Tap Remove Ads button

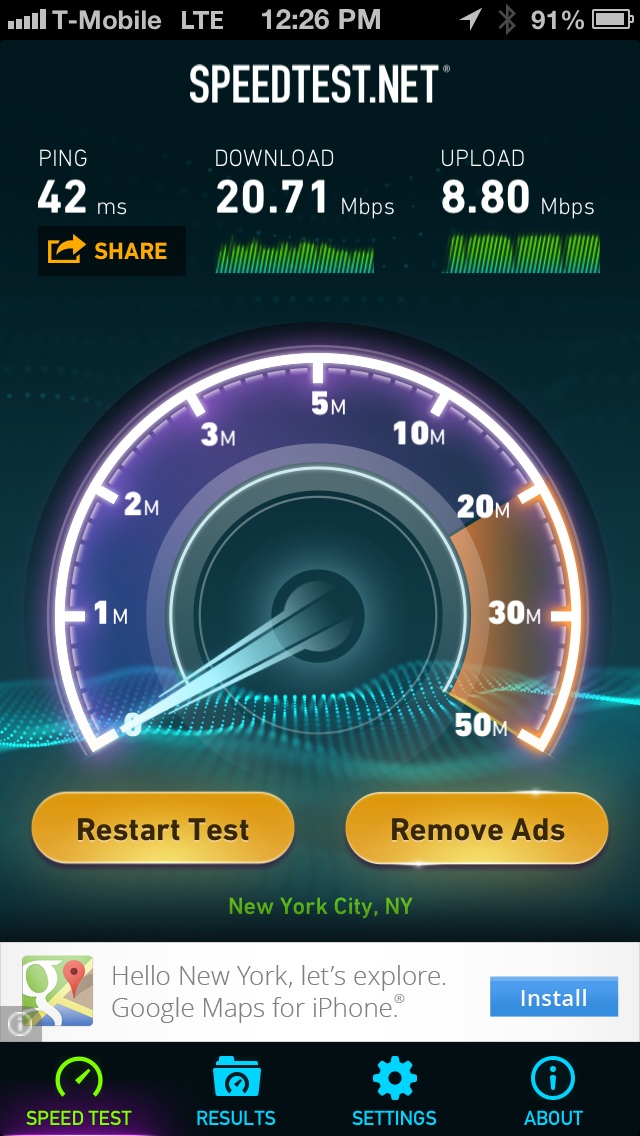(477, 829)
